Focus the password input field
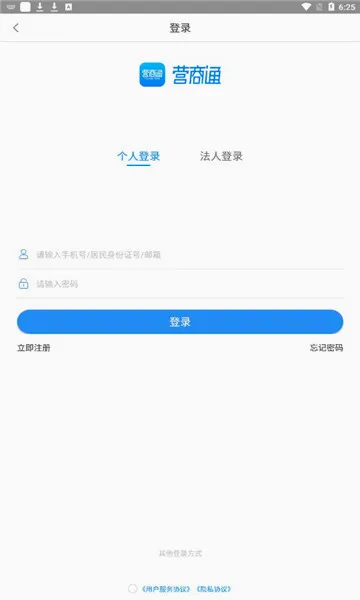 pos(180,284)
